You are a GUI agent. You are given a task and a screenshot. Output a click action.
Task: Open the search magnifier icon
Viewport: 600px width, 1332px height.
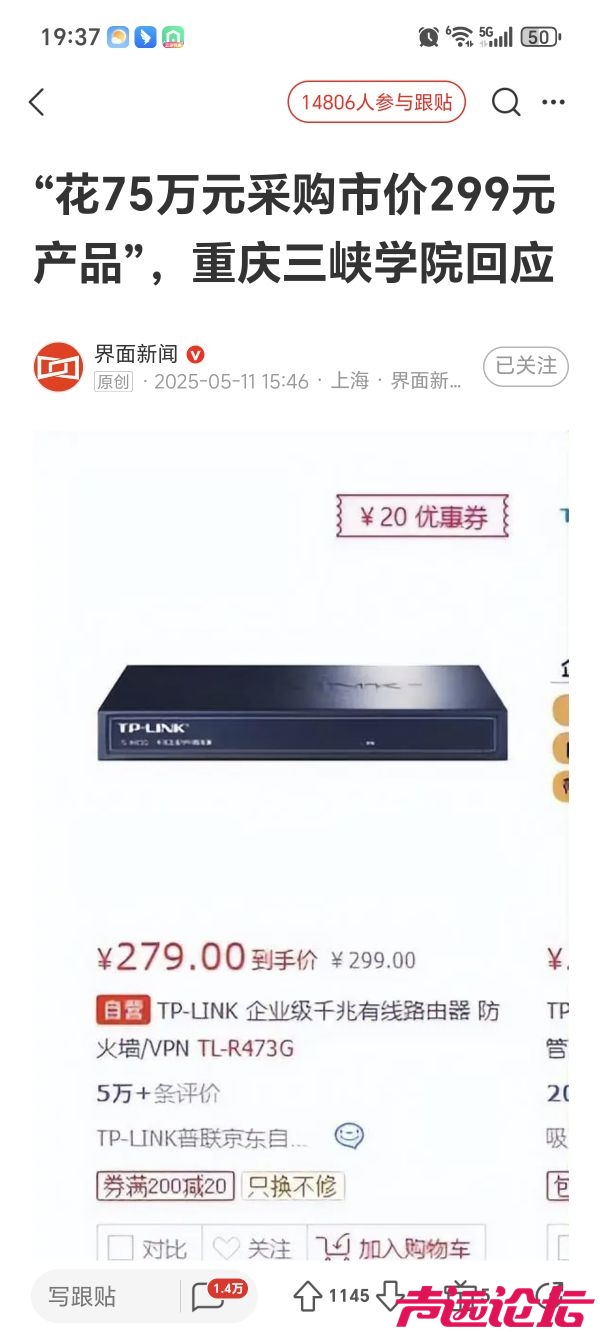pyautogui.click(x=506, y=102)
